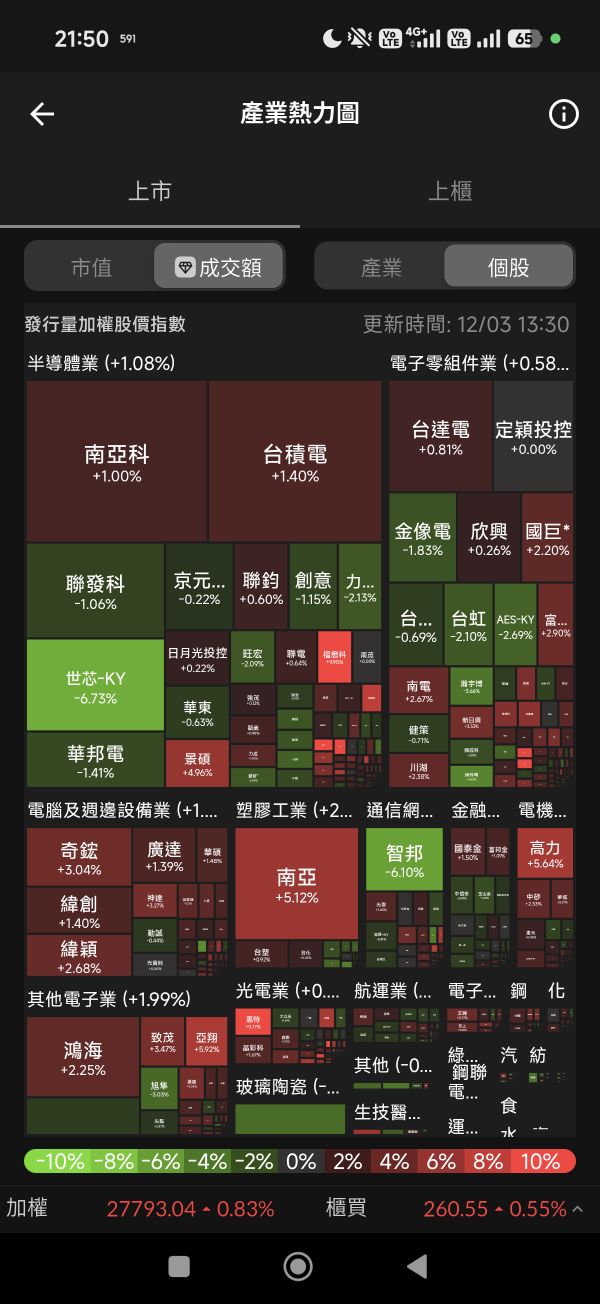Viewport: 600px width, 1304px height.
Task: View 台達電 stock tile
Action: click(440, 437)
